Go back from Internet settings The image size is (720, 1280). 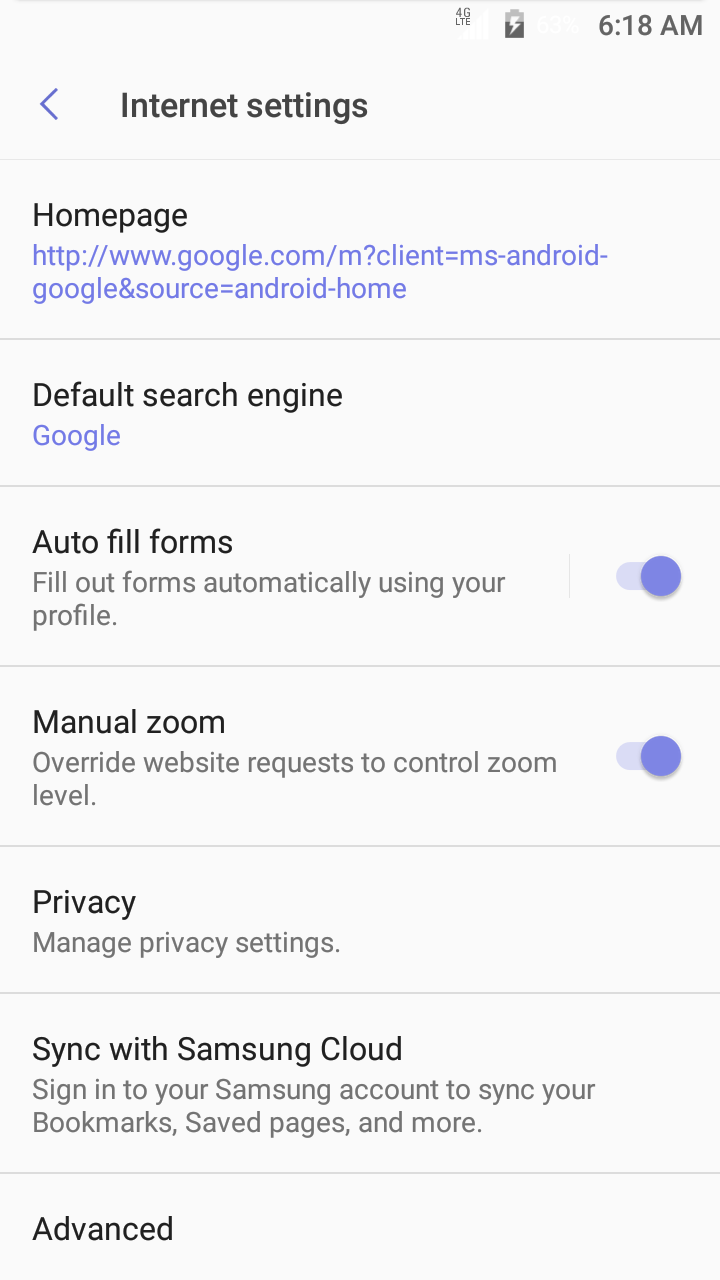[x=49, y=104]
